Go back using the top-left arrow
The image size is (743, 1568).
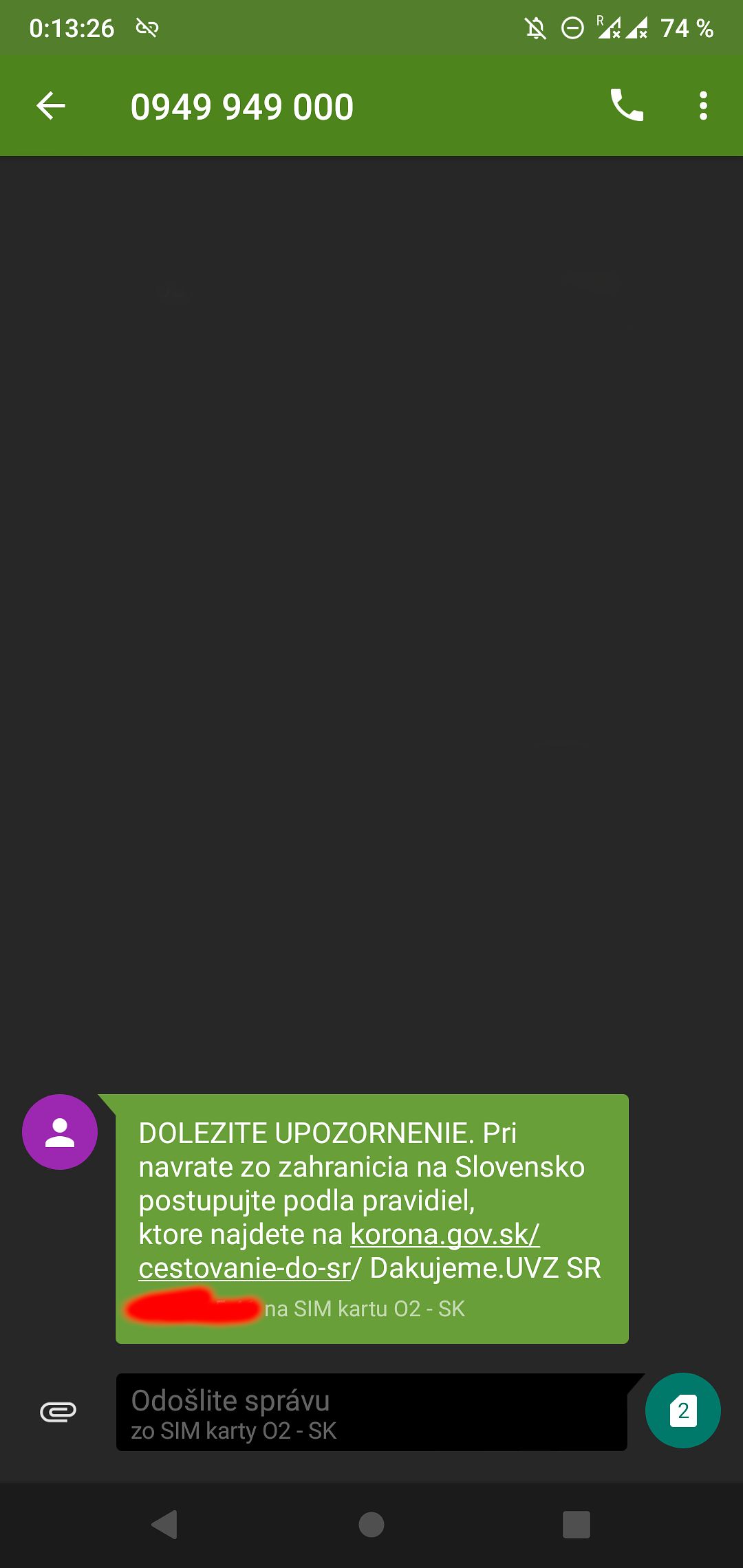click(x=51, y=106)
